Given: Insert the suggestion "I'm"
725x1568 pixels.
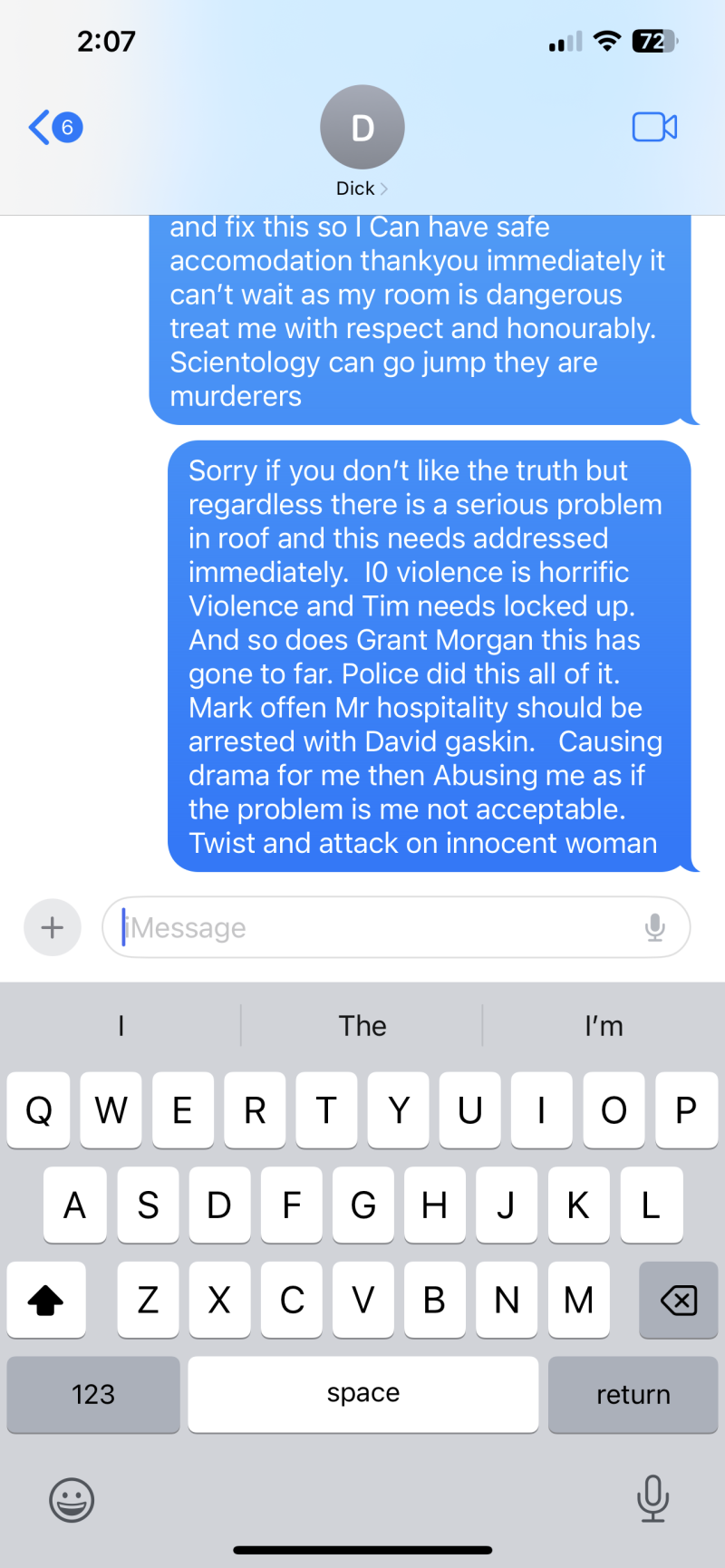Looking at the screenshot, I should tap(604, 1026).
